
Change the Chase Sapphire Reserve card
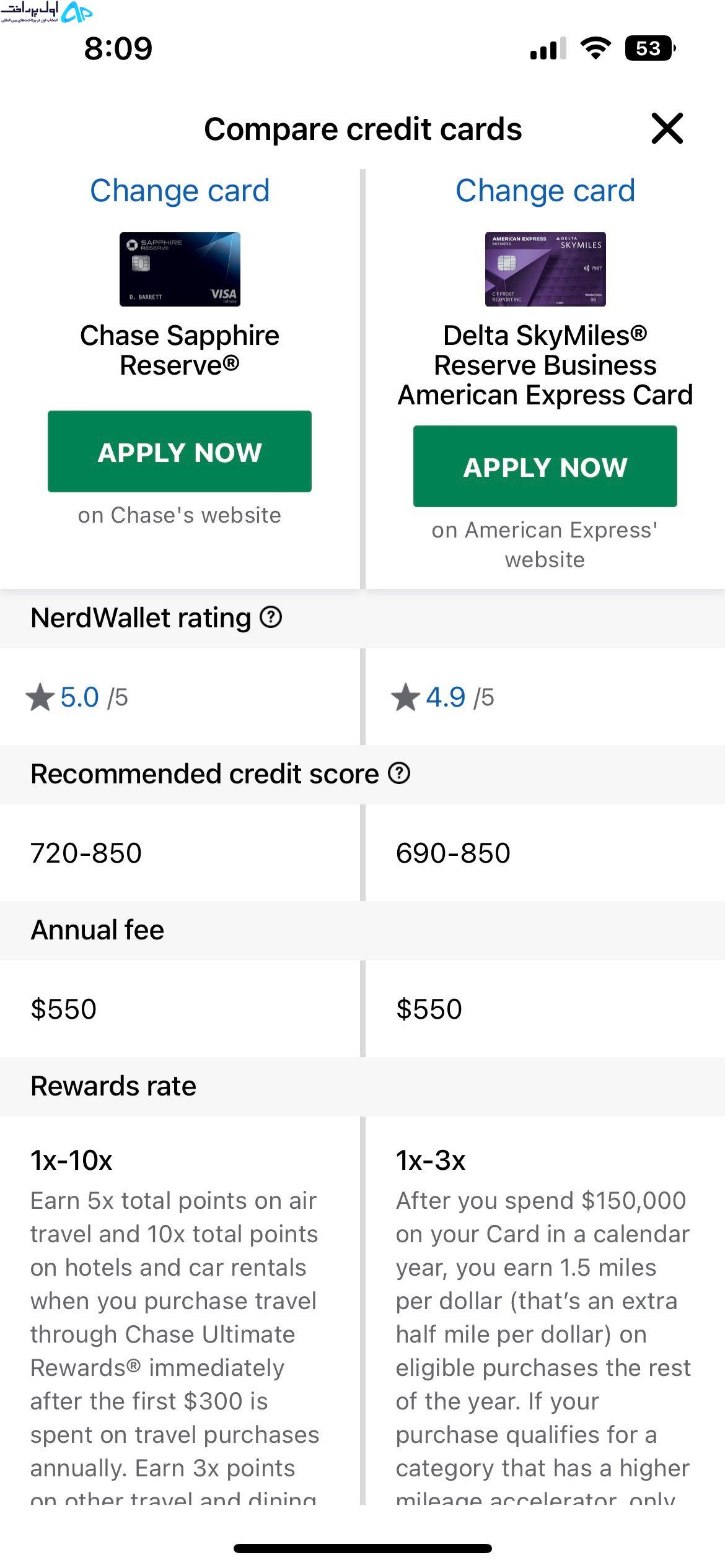click(180, 190)
